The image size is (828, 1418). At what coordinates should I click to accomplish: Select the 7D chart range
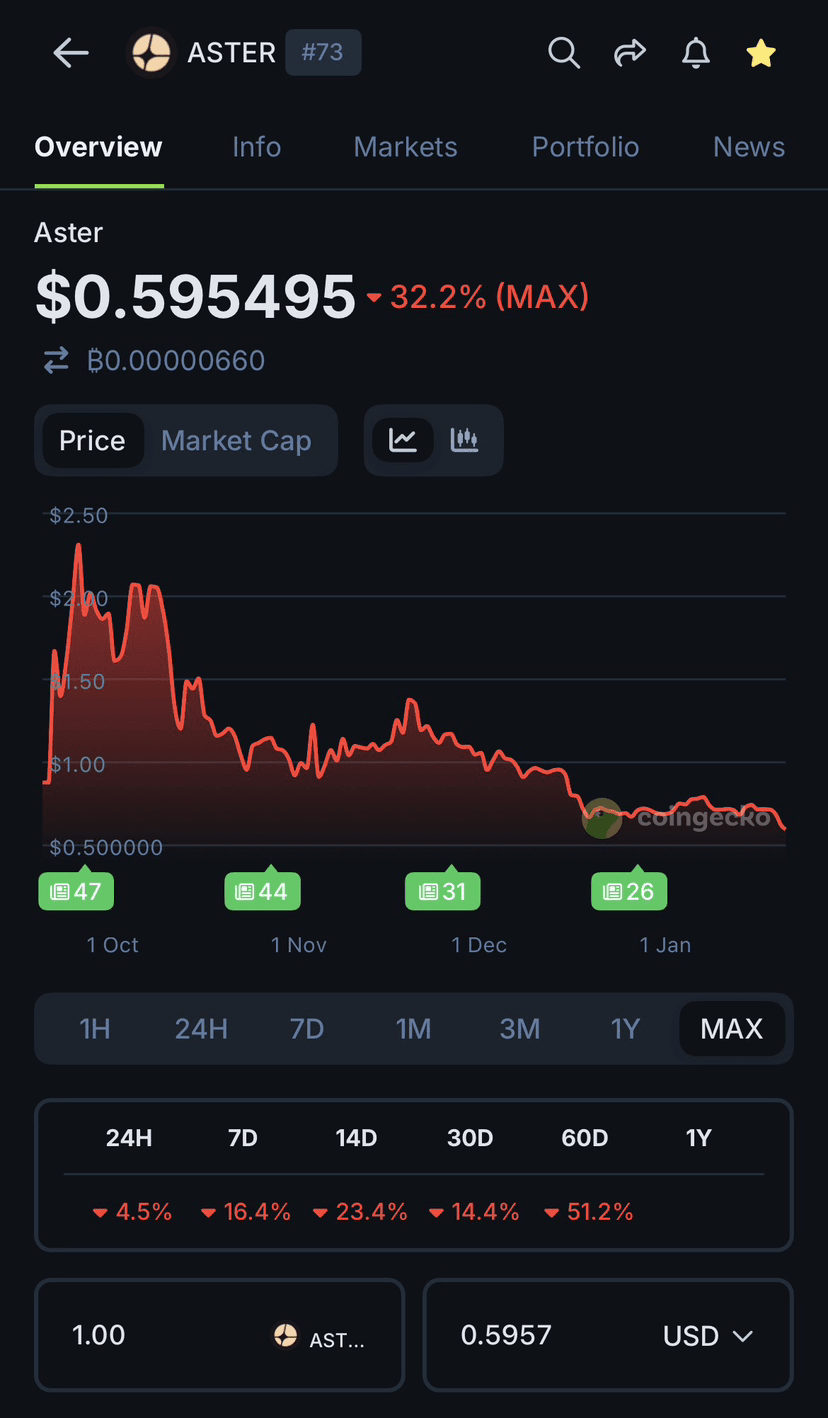[307, 1029]
